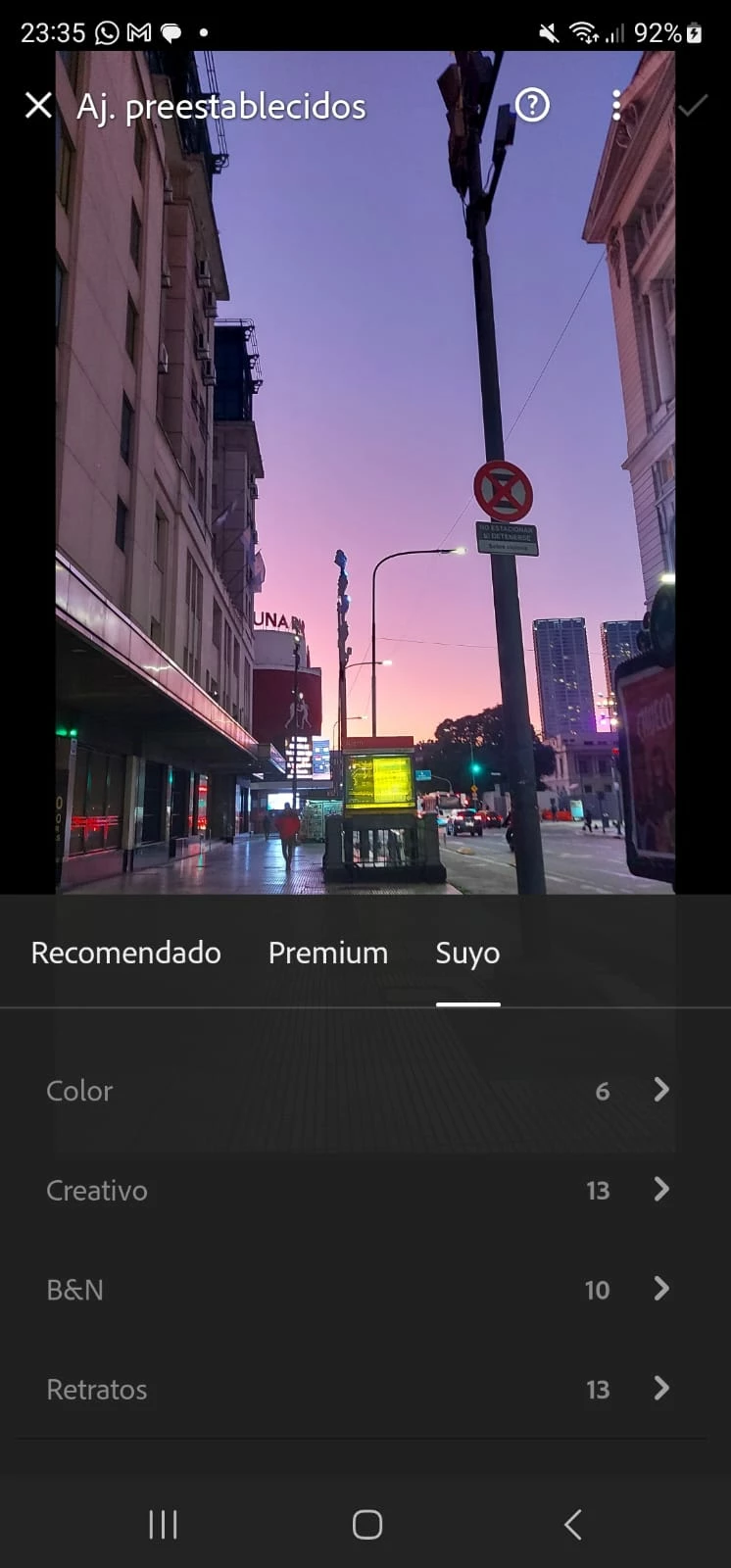This screenshot has height=1568, width=731.
Task: Switch to the Recomendado tab
Action: (125, 953)
